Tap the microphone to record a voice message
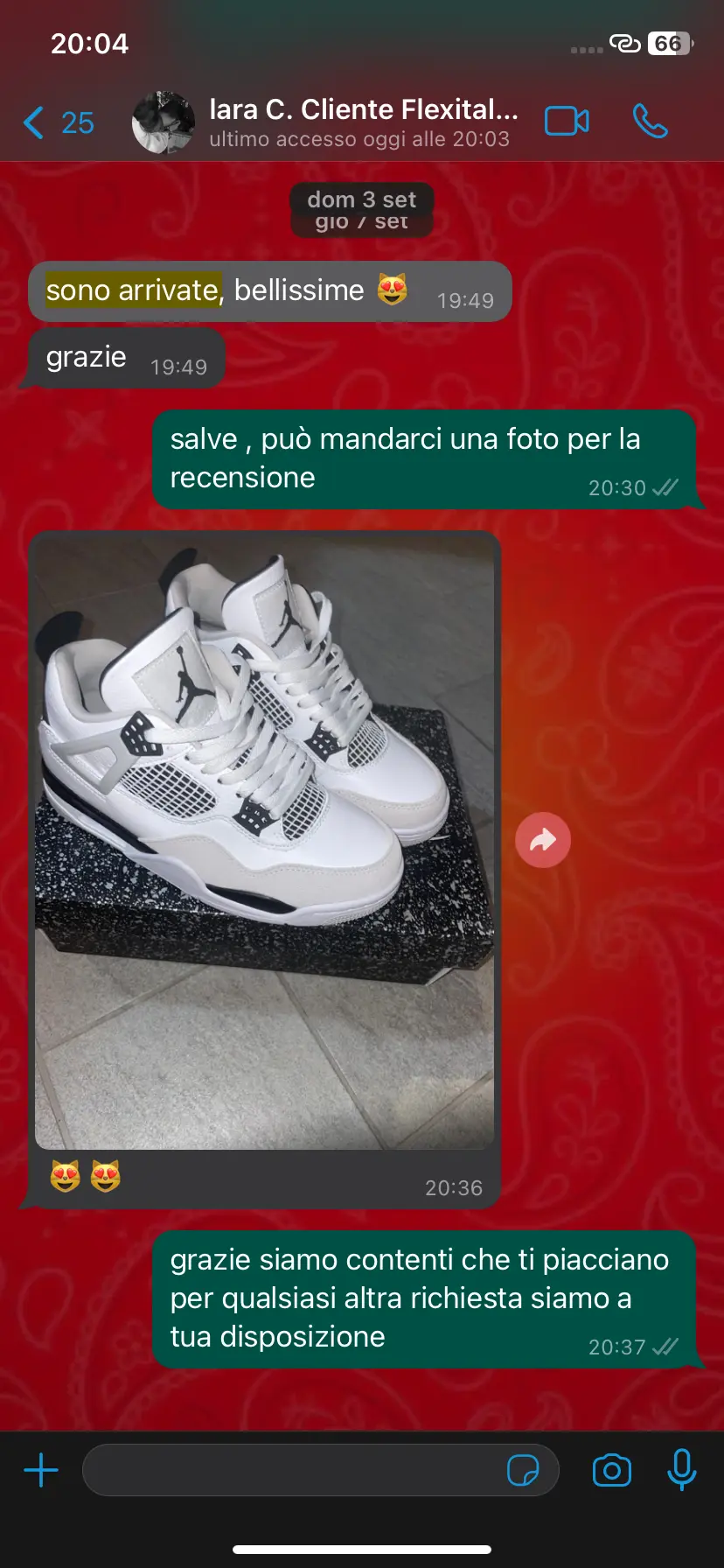This screenshot has height=1568, width=724. point(682,1470)
